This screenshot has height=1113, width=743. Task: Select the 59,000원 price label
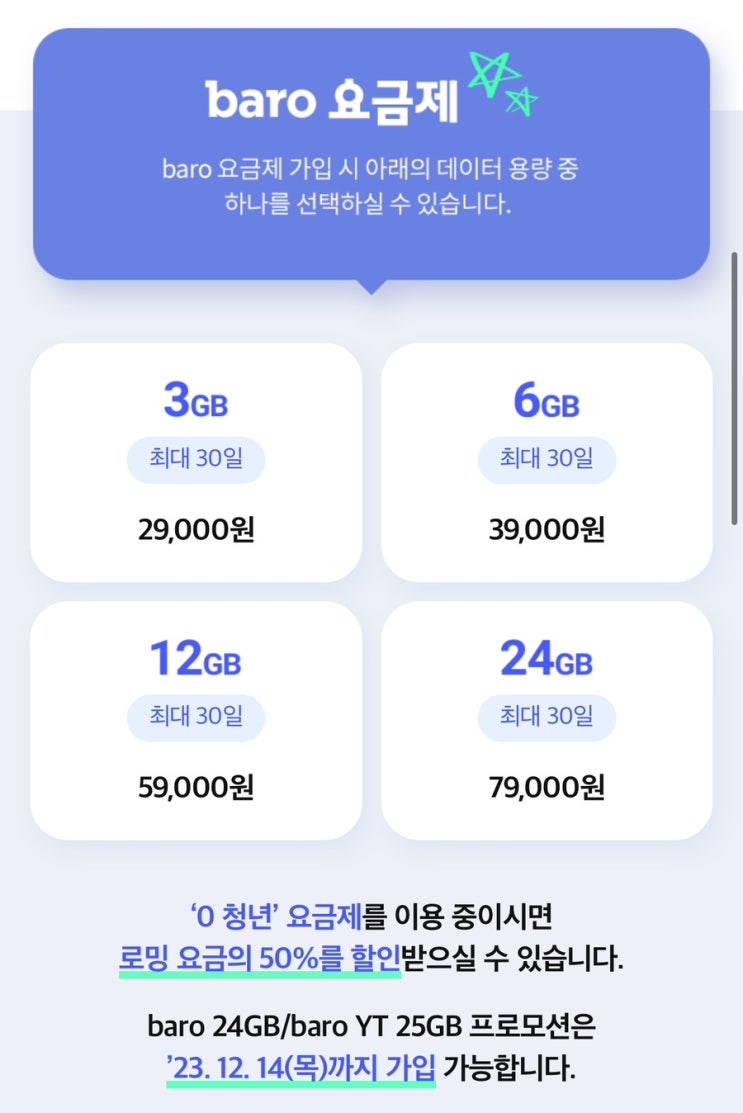click(x=196, y=787)
